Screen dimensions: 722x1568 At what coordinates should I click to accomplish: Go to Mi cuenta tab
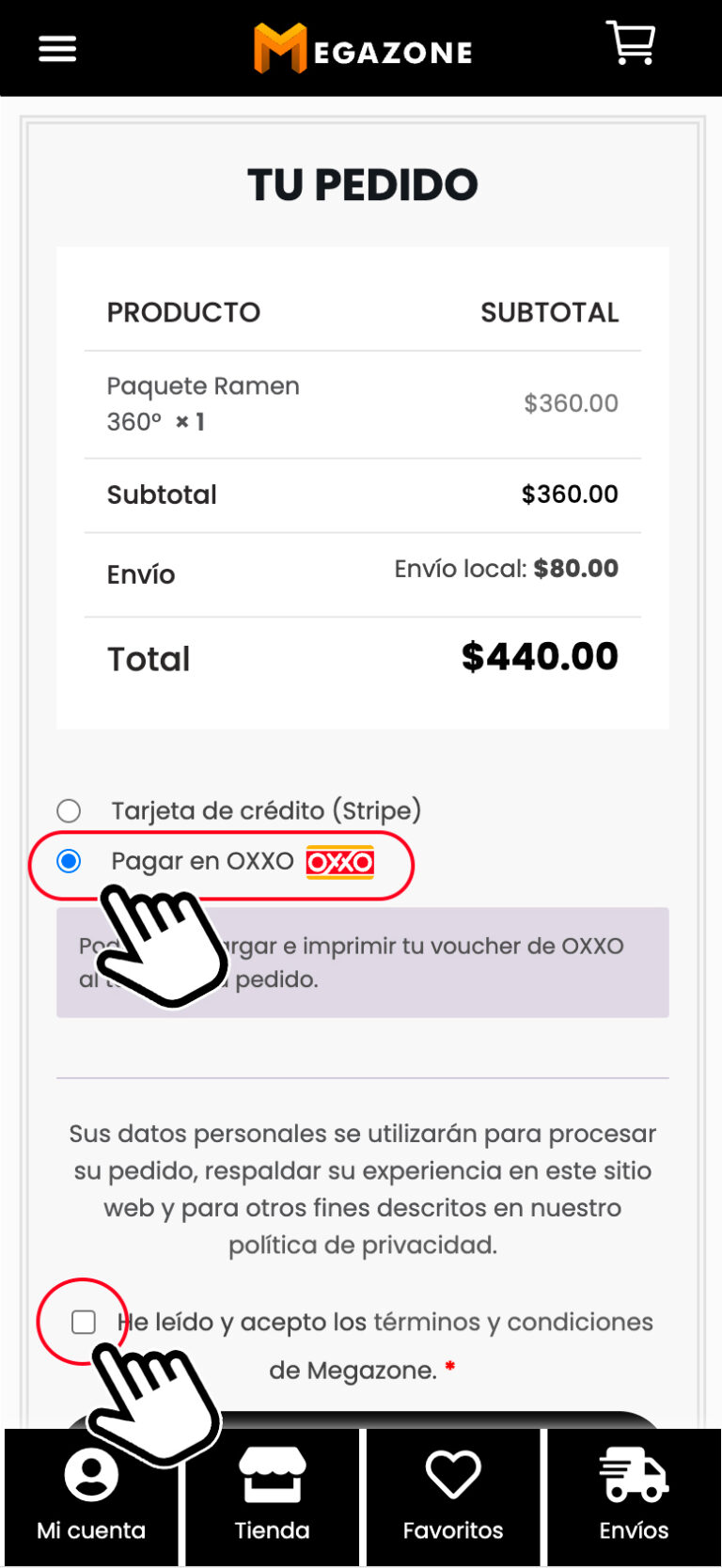(91, 1497)
